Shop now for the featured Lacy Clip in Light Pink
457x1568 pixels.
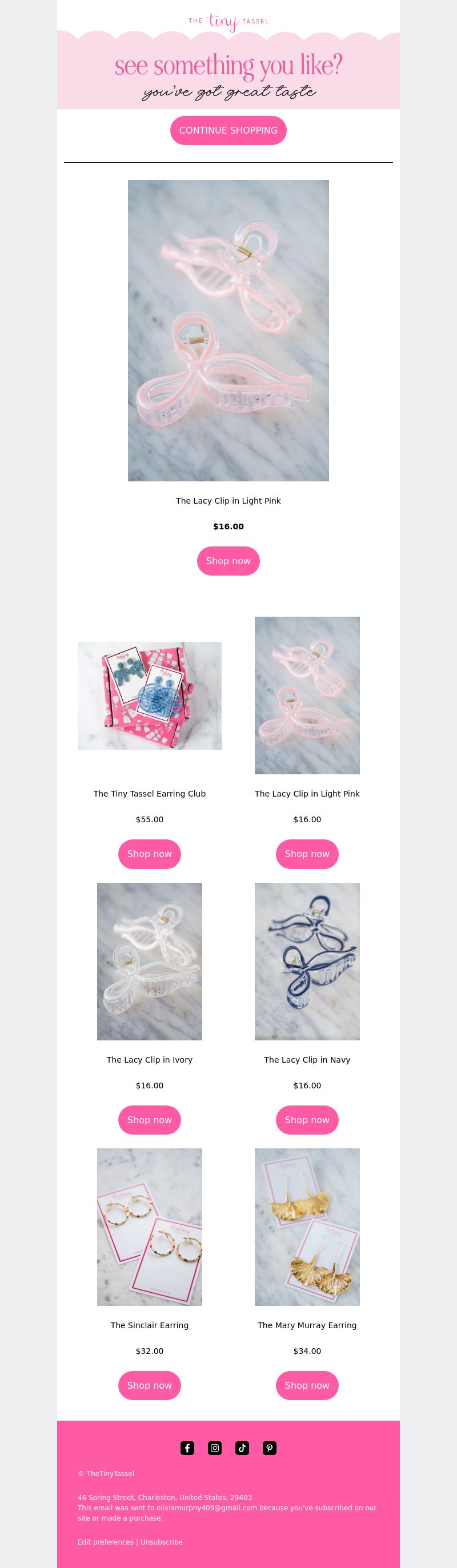click(228, 561)
